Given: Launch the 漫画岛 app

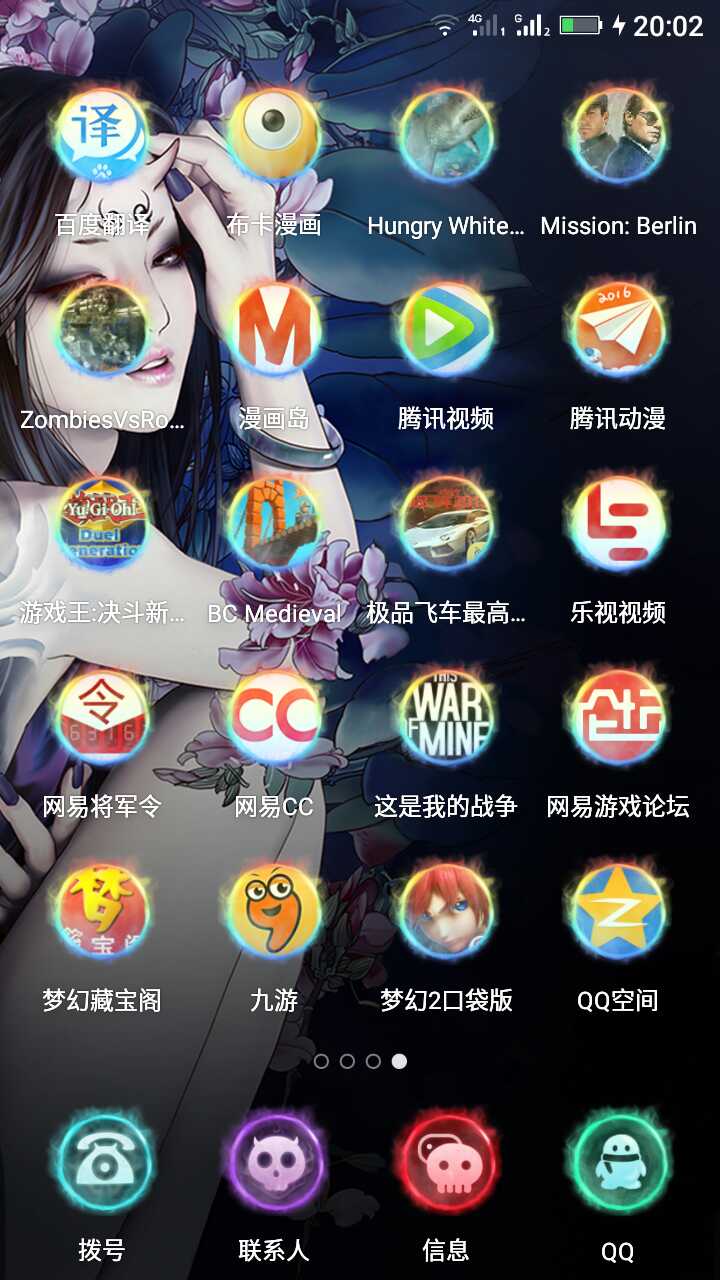Looking at the screenshot, I should click(x=273, y=329).
